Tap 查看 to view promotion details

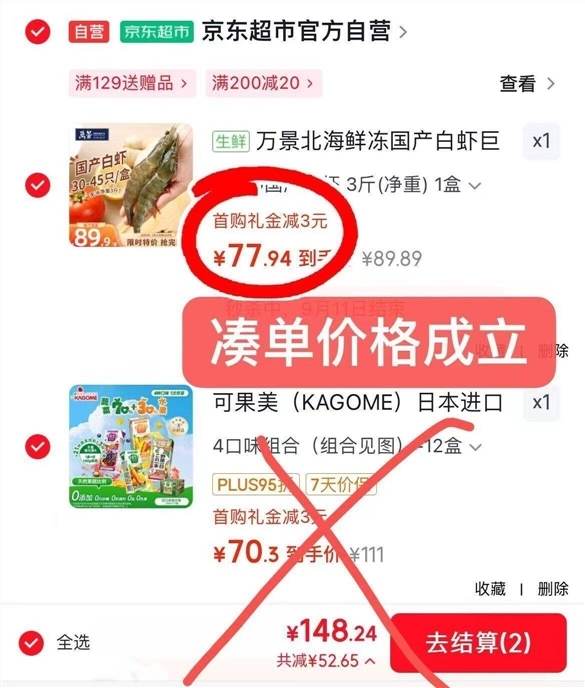527,83
